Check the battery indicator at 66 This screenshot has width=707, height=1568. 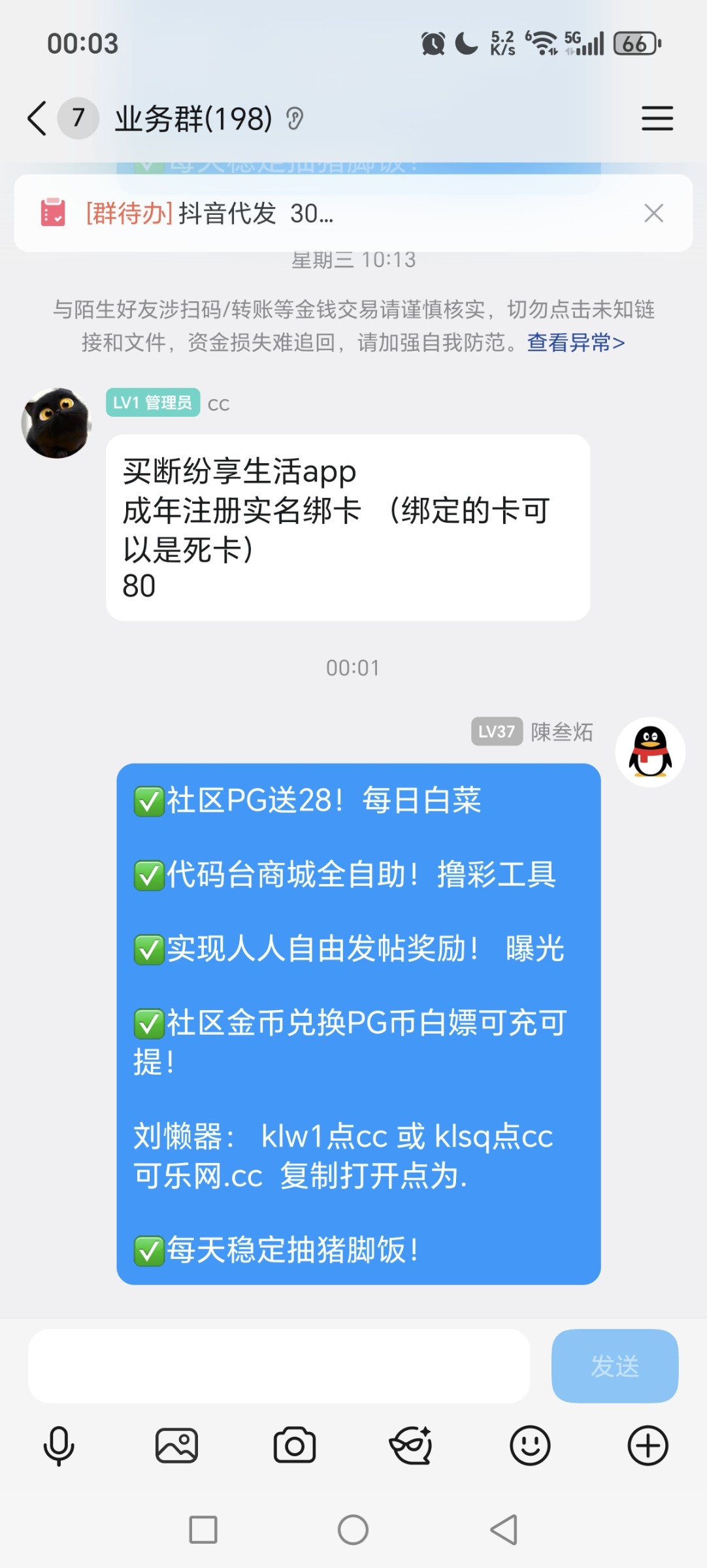(x=635, y=44)
